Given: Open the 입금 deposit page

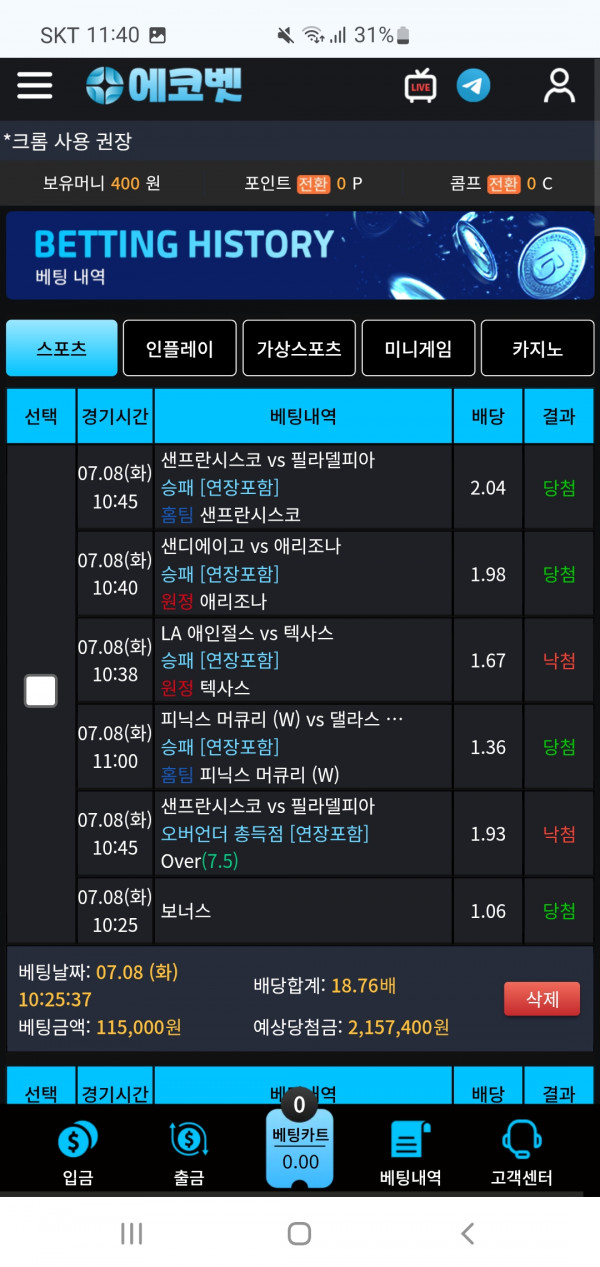Looking at the screenshot, I should click(x=77, y=1152).
